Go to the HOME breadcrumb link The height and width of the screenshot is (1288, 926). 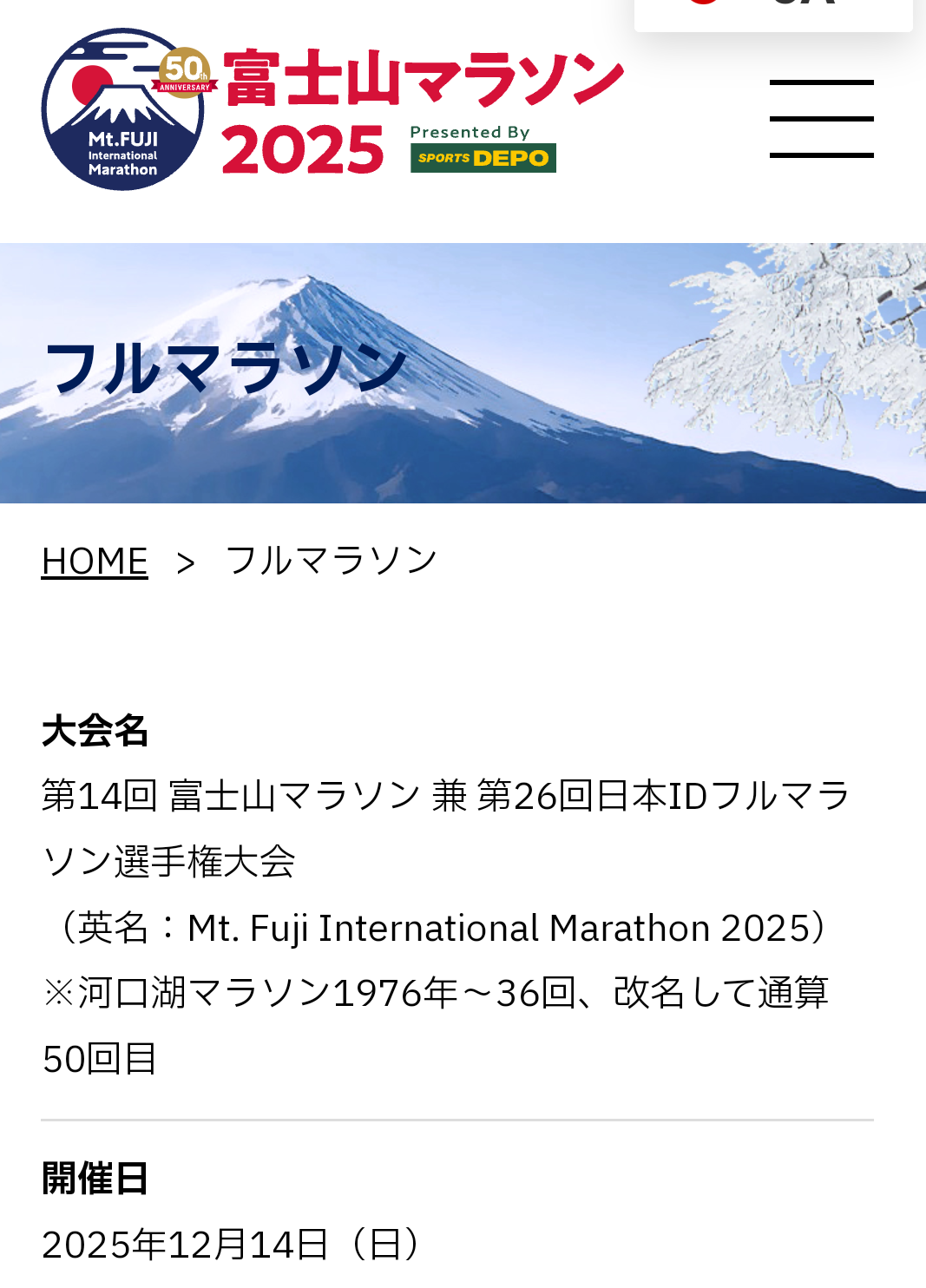coord(95,561)
